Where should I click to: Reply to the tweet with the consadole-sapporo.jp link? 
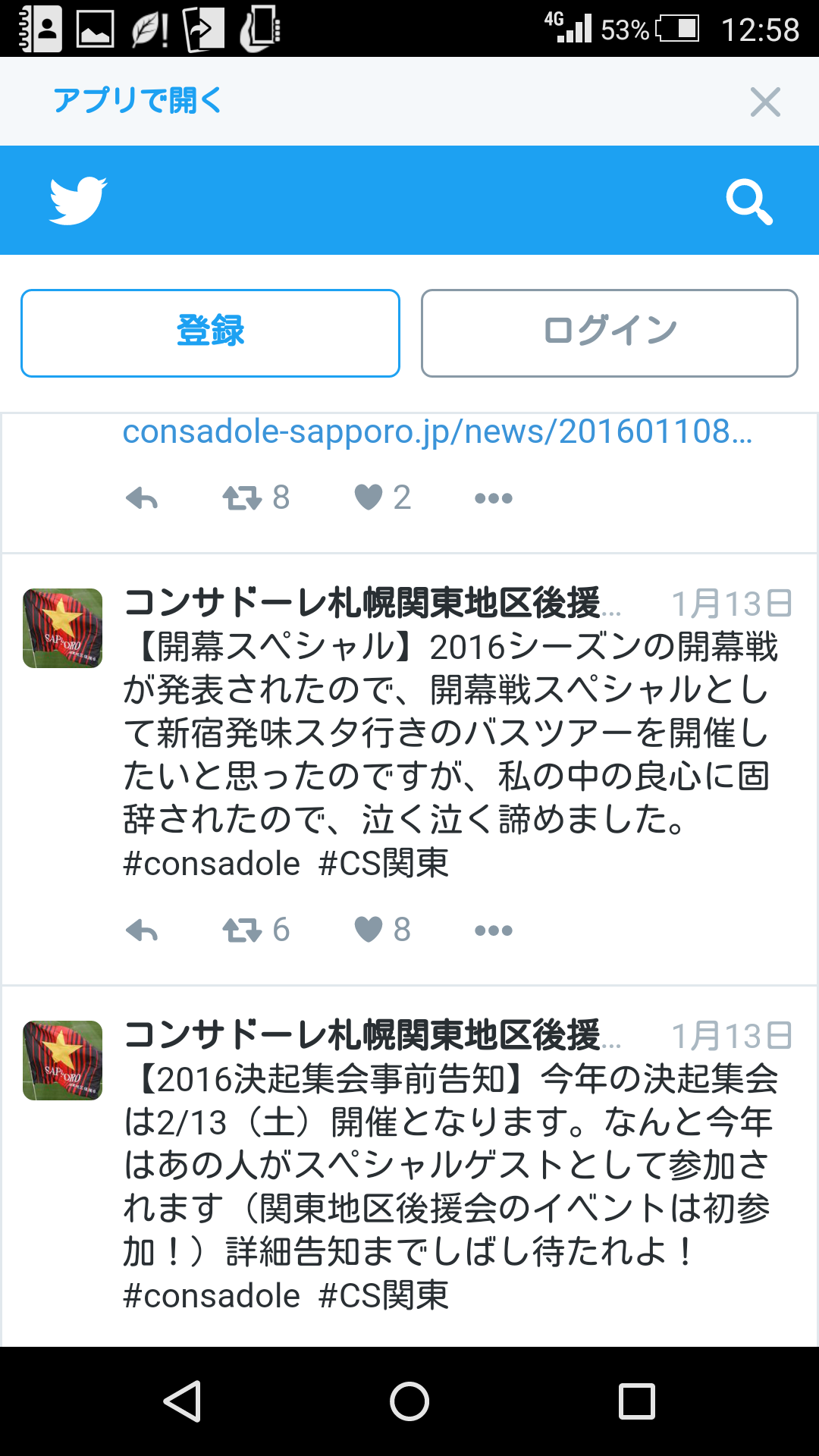click(x=142, y=498)
